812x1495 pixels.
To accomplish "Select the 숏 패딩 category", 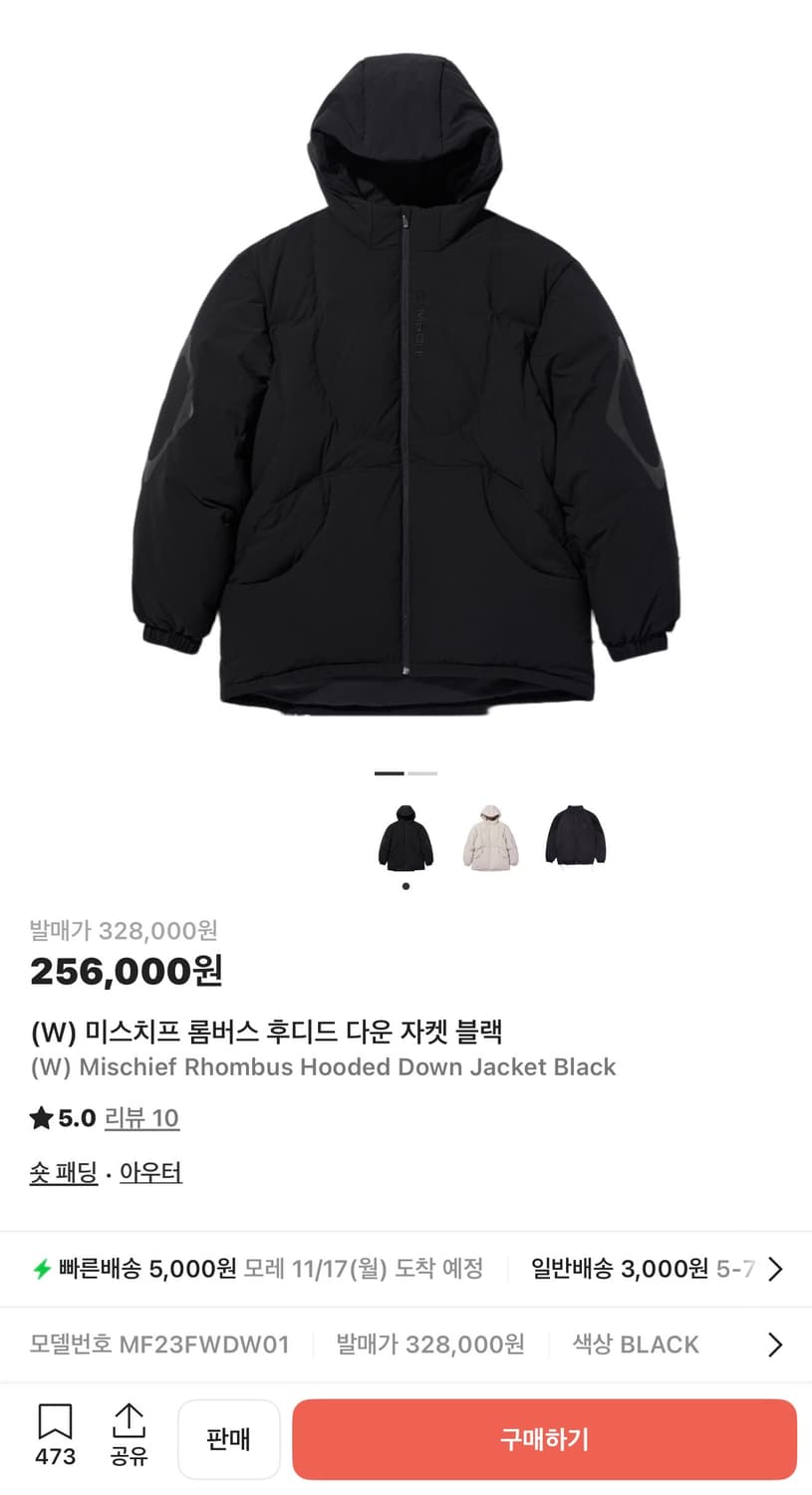I will [x=63, y=1172].
